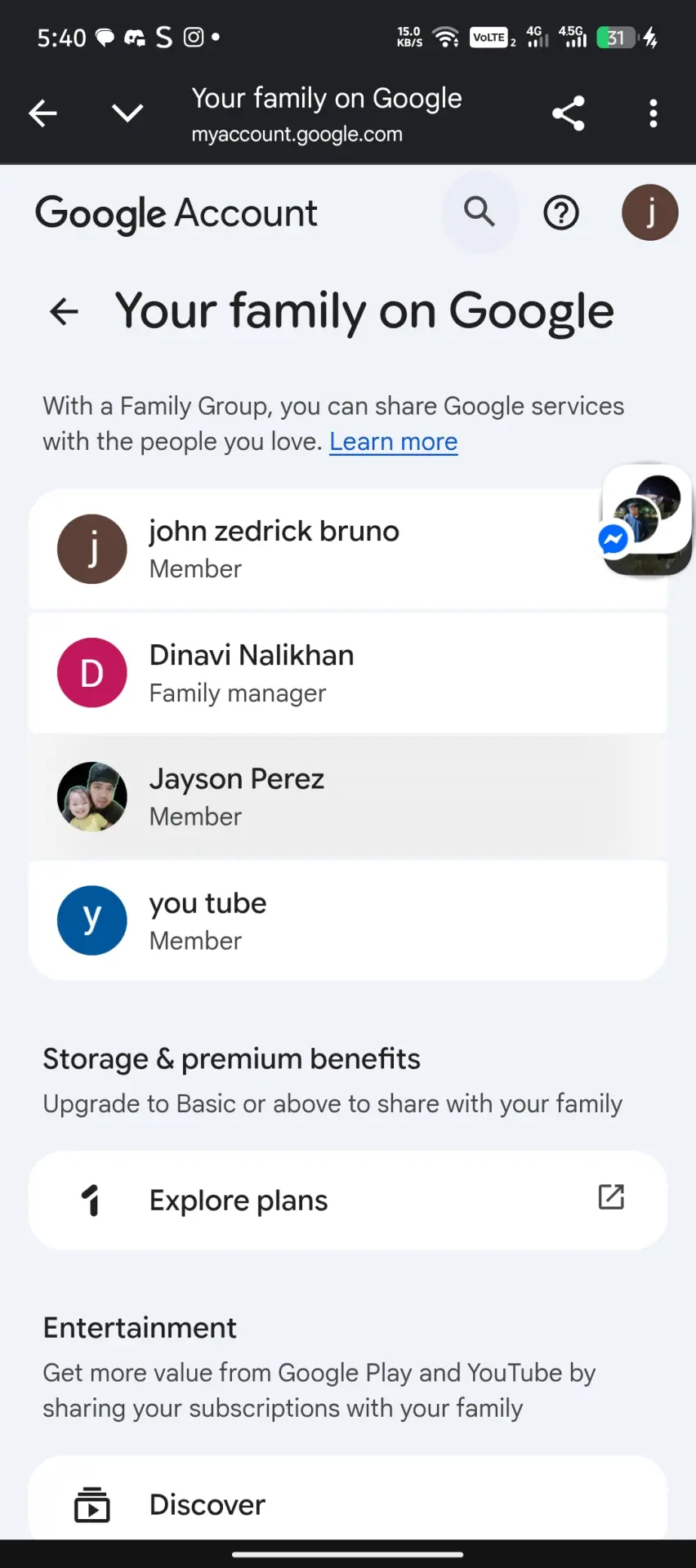View family manager Dinavi Nalikhan
The image size is (696, 1568).
coord(347,673)
